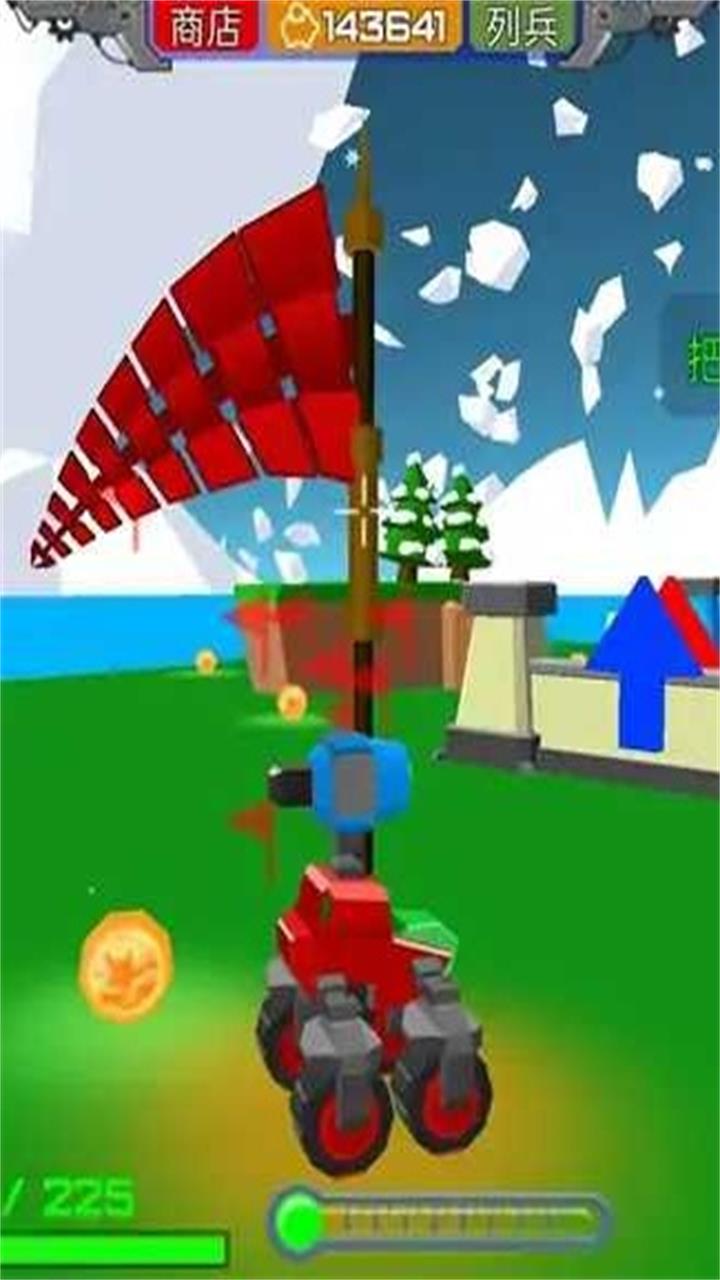The height and width of the screenshot is (1280, 720).
Task: Open the 列兵 rank panel
Action: tap(523, 27)
